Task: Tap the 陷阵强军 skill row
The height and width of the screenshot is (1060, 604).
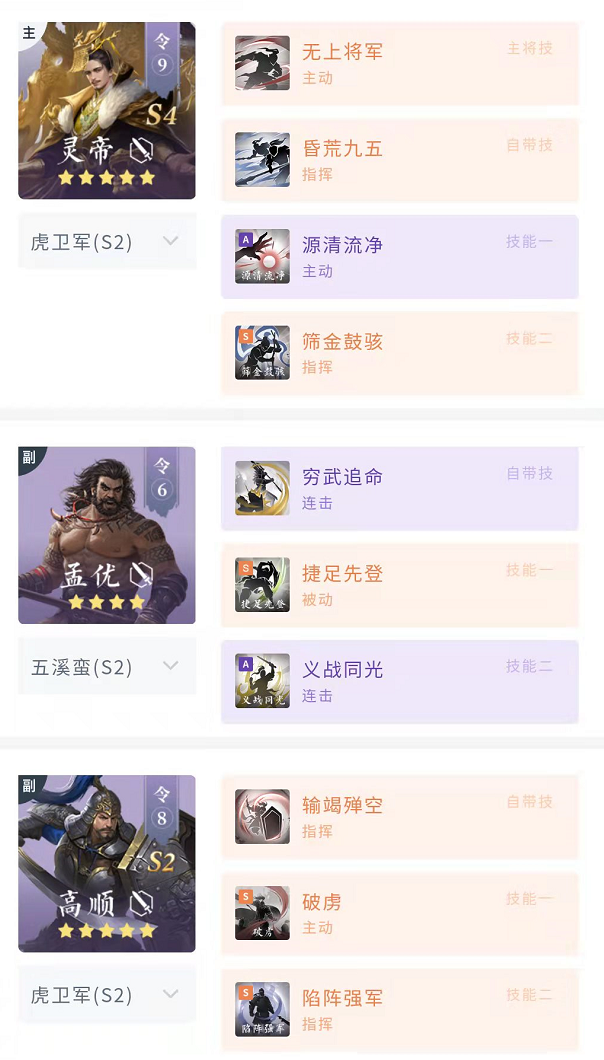Action: tap(399, 1009)
